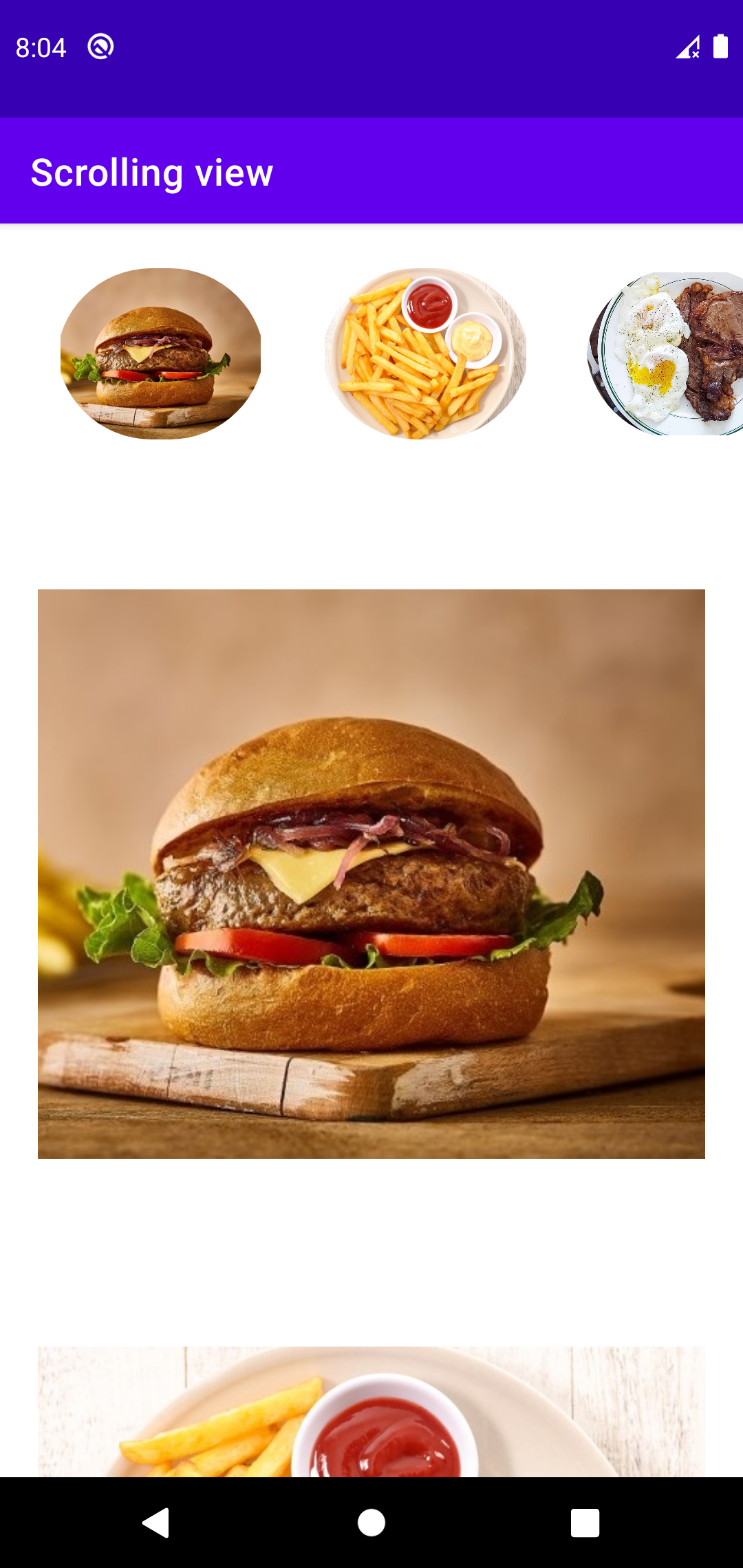
Task: Select the round burger thumbnail
Action: point(160,353)
